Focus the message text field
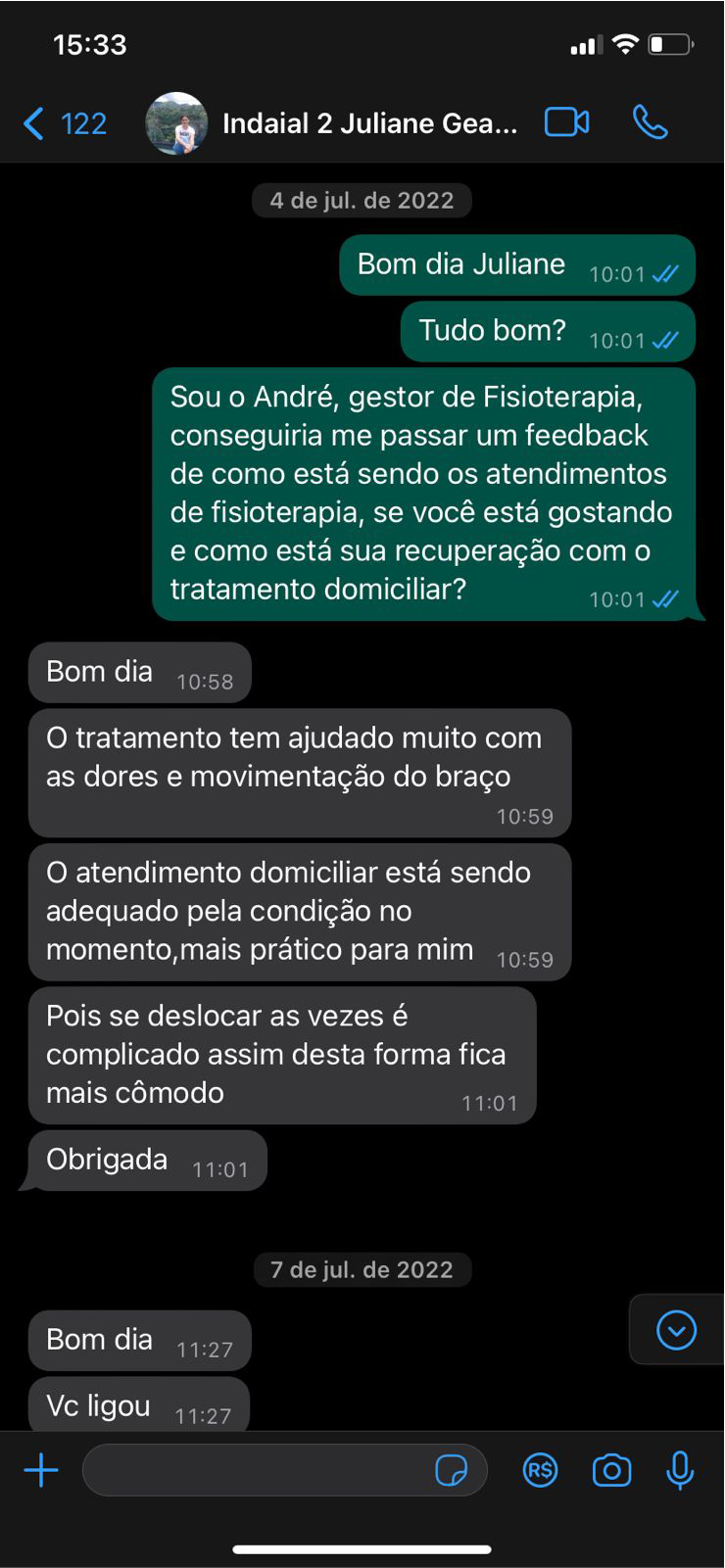 point(255,1470)
